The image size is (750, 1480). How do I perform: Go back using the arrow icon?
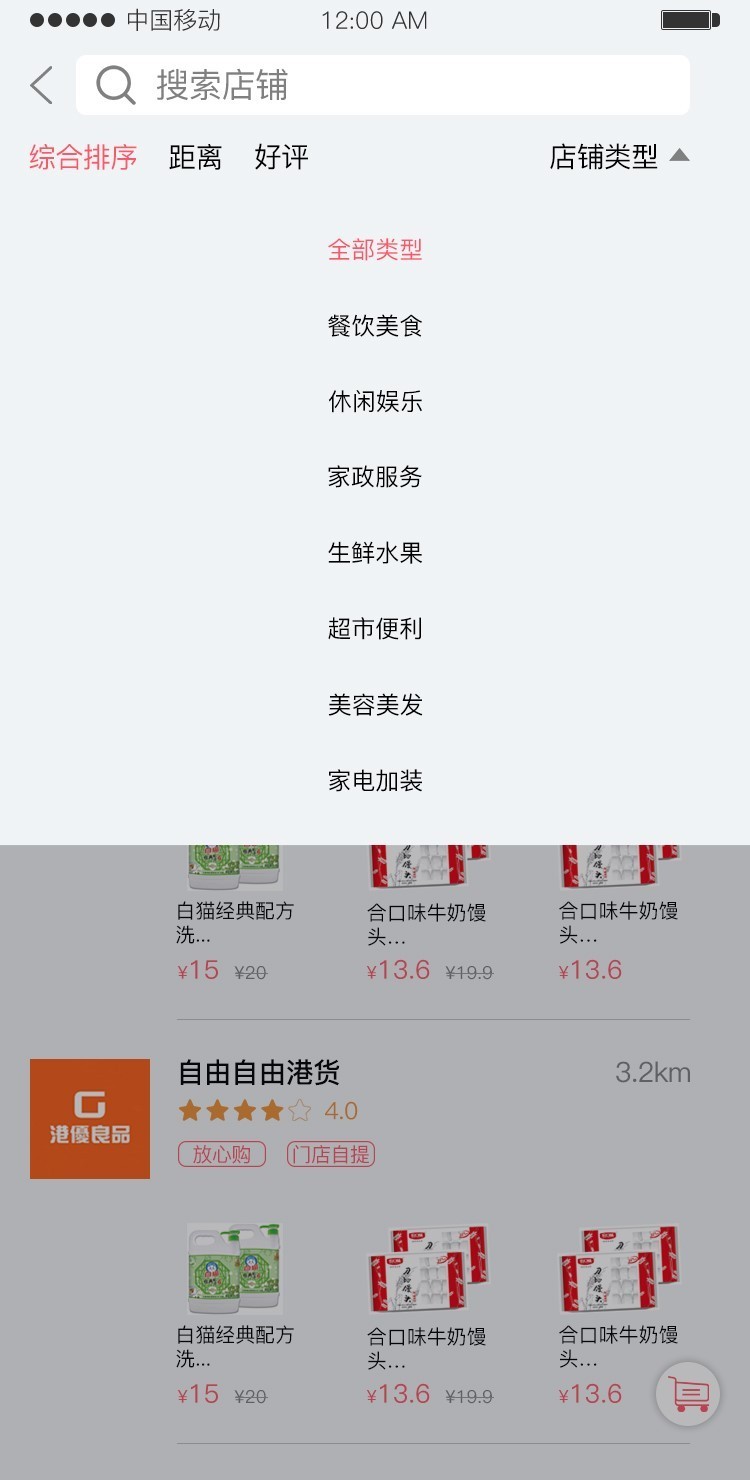coord(42,86)
